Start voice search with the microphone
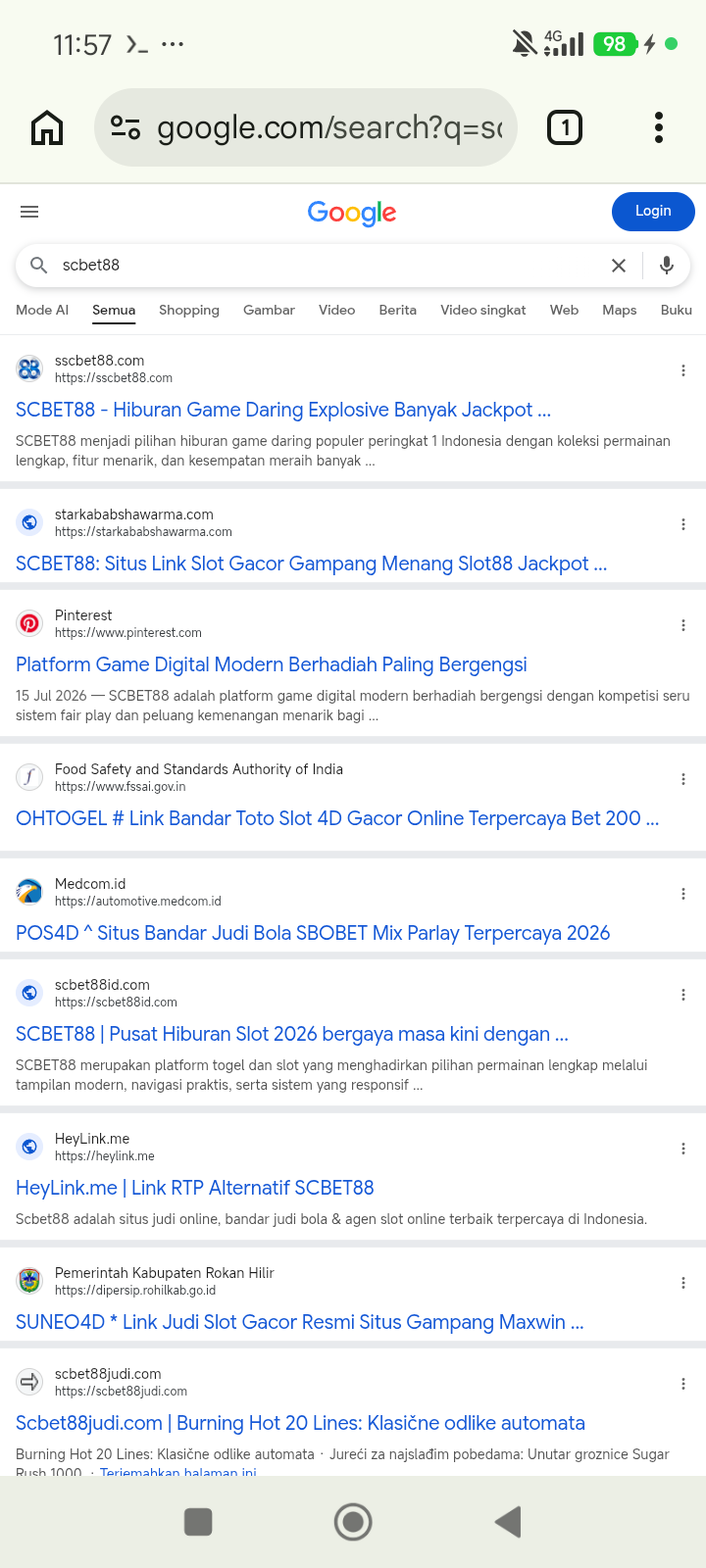 click(x=667, y=266)
